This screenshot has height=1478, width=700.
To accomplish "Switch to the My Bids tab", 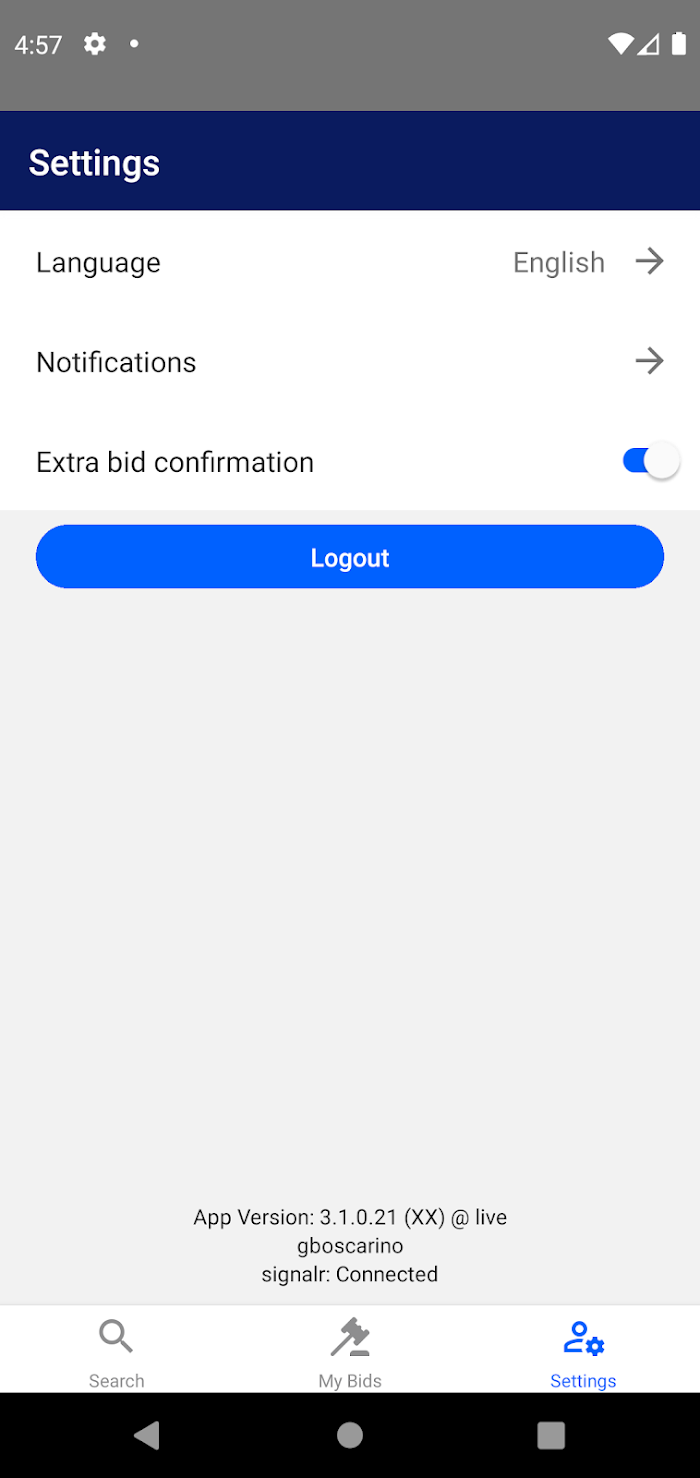I will [350, 1350].
